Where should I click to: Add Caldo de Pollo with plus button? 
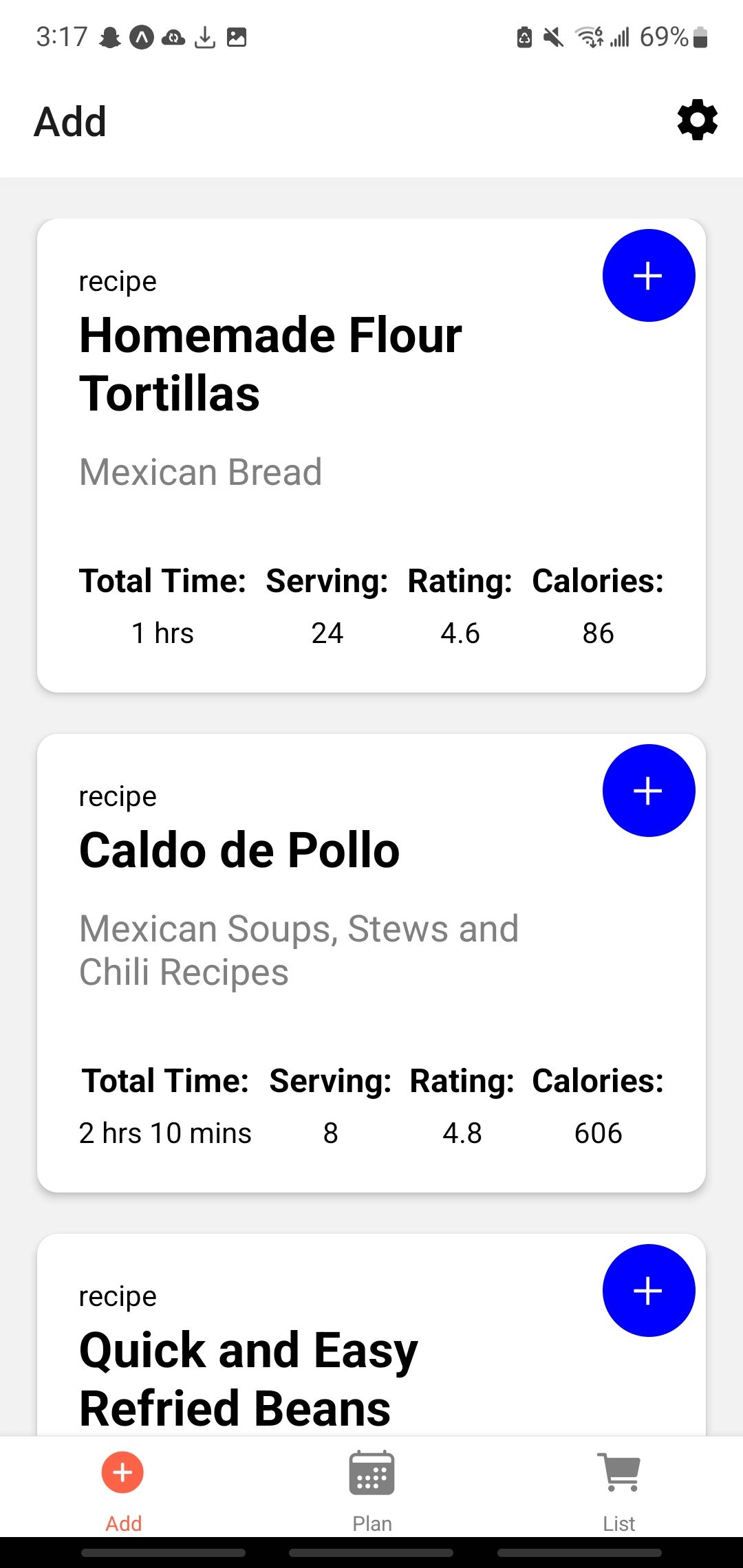pyautogui.click(x=648, y=791)
